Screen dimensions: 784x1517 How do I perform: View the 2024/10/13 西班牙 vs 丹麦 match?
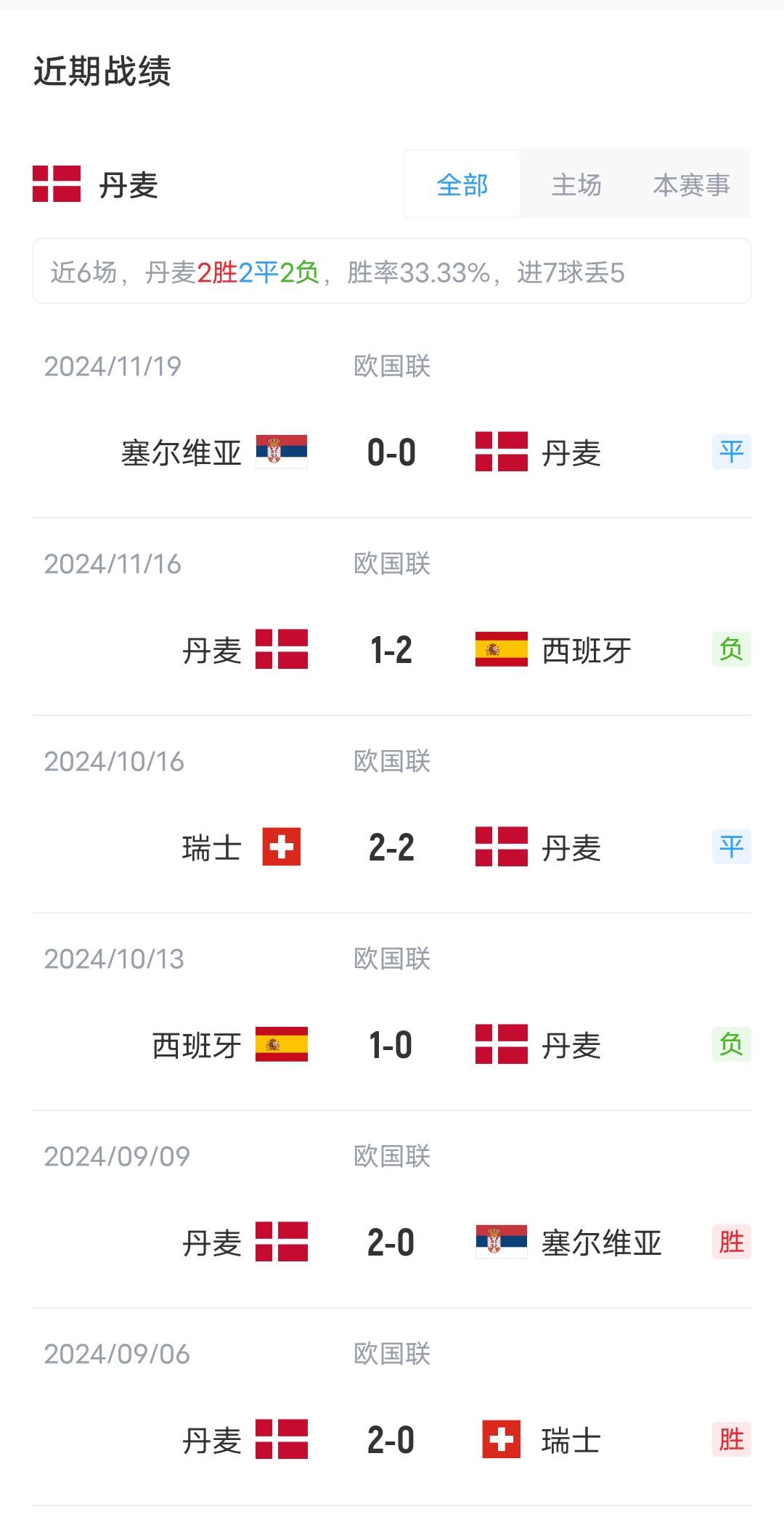[x=391, y=1045]
